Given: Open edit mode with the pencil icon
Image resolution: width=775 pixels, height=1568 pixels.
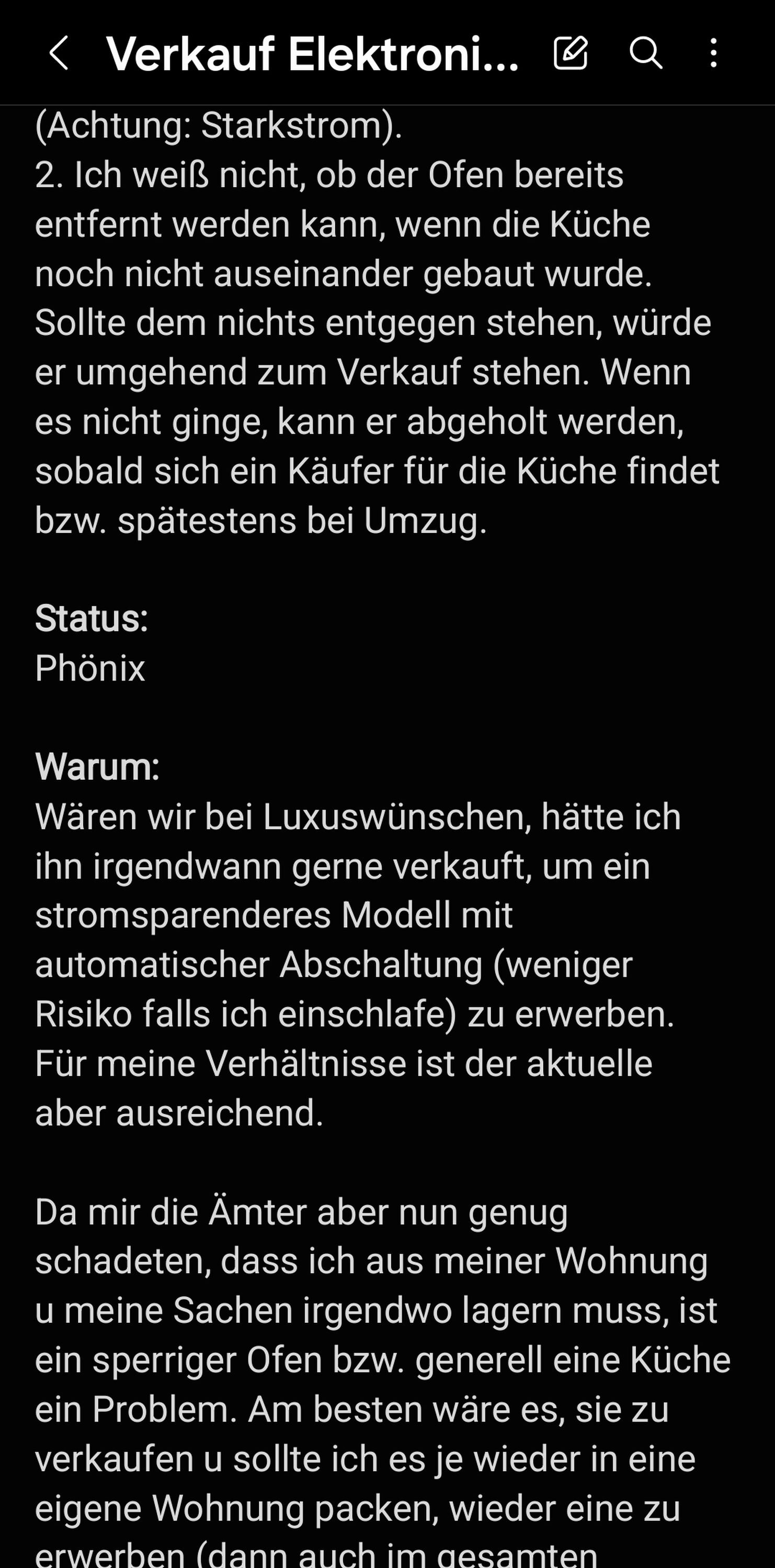Looking at the screenshot, I should (x=571, y=53).
